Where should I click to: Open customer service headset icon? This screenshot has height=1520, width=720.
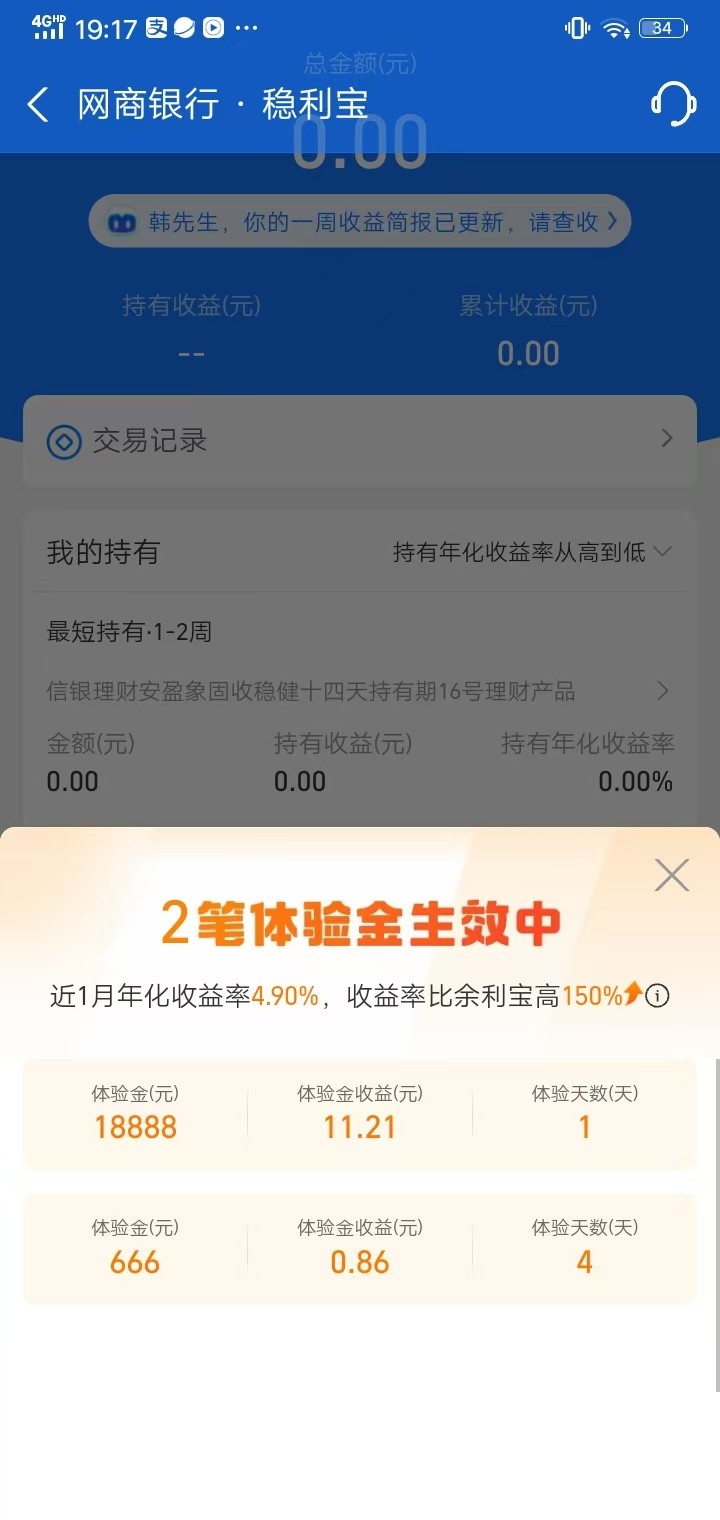674,103
